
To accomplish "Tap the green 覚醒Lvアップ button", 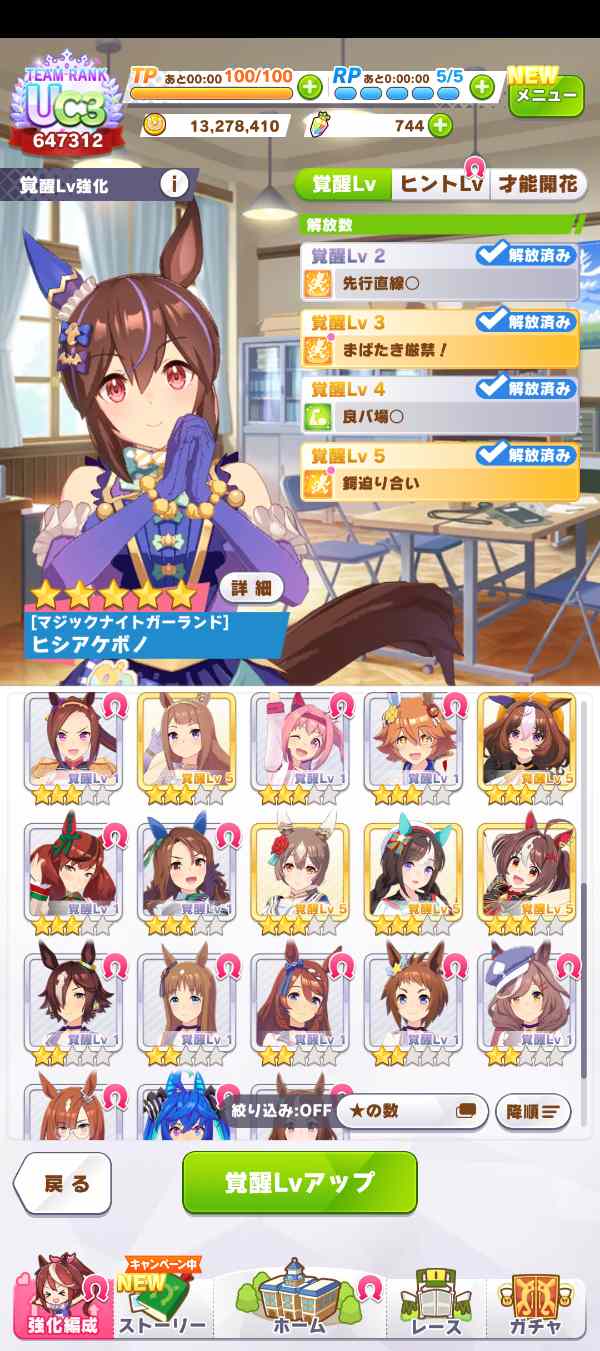I will (299, 1182).
